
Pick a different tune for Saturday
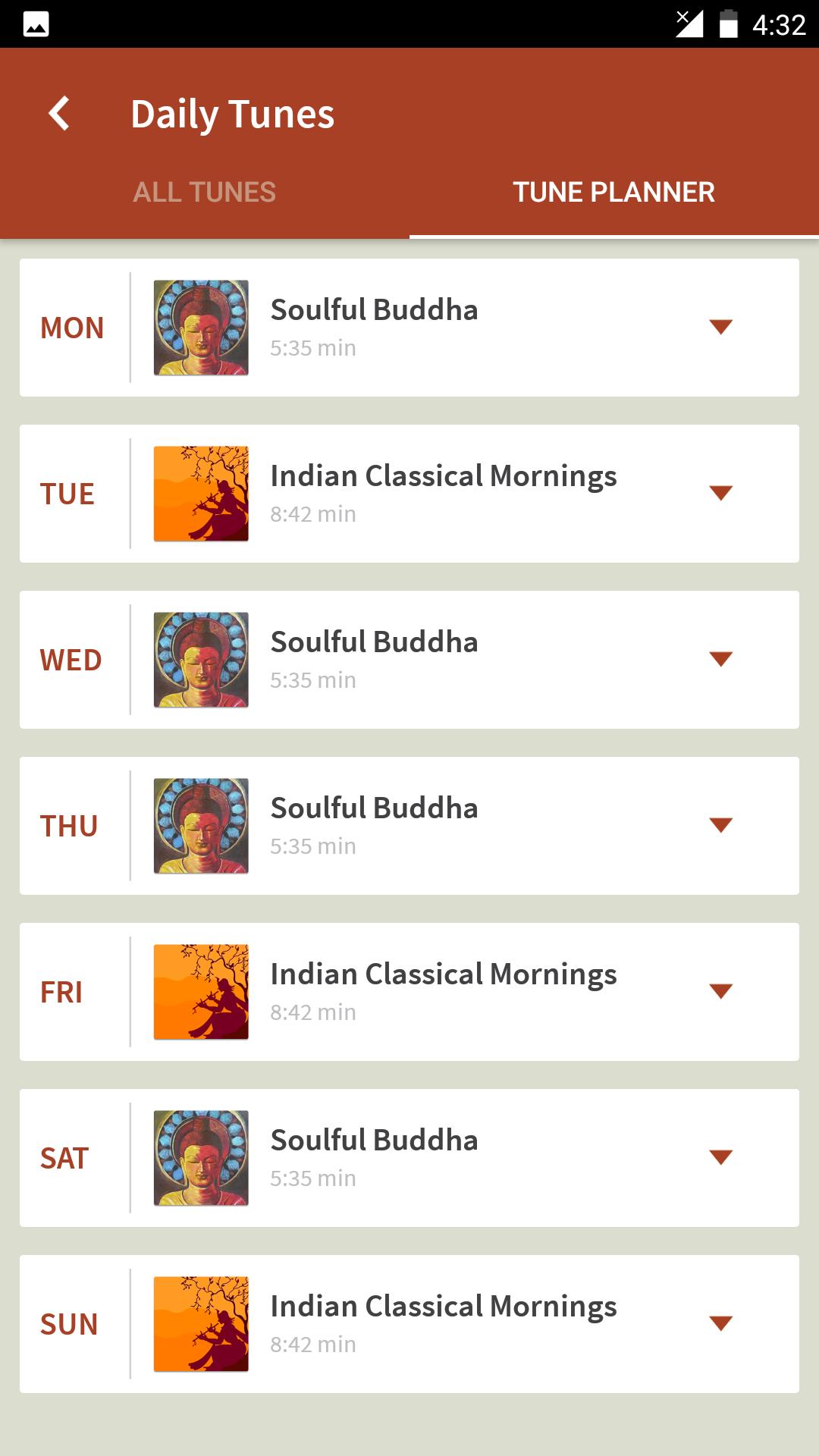click(x=720, y=1157)
